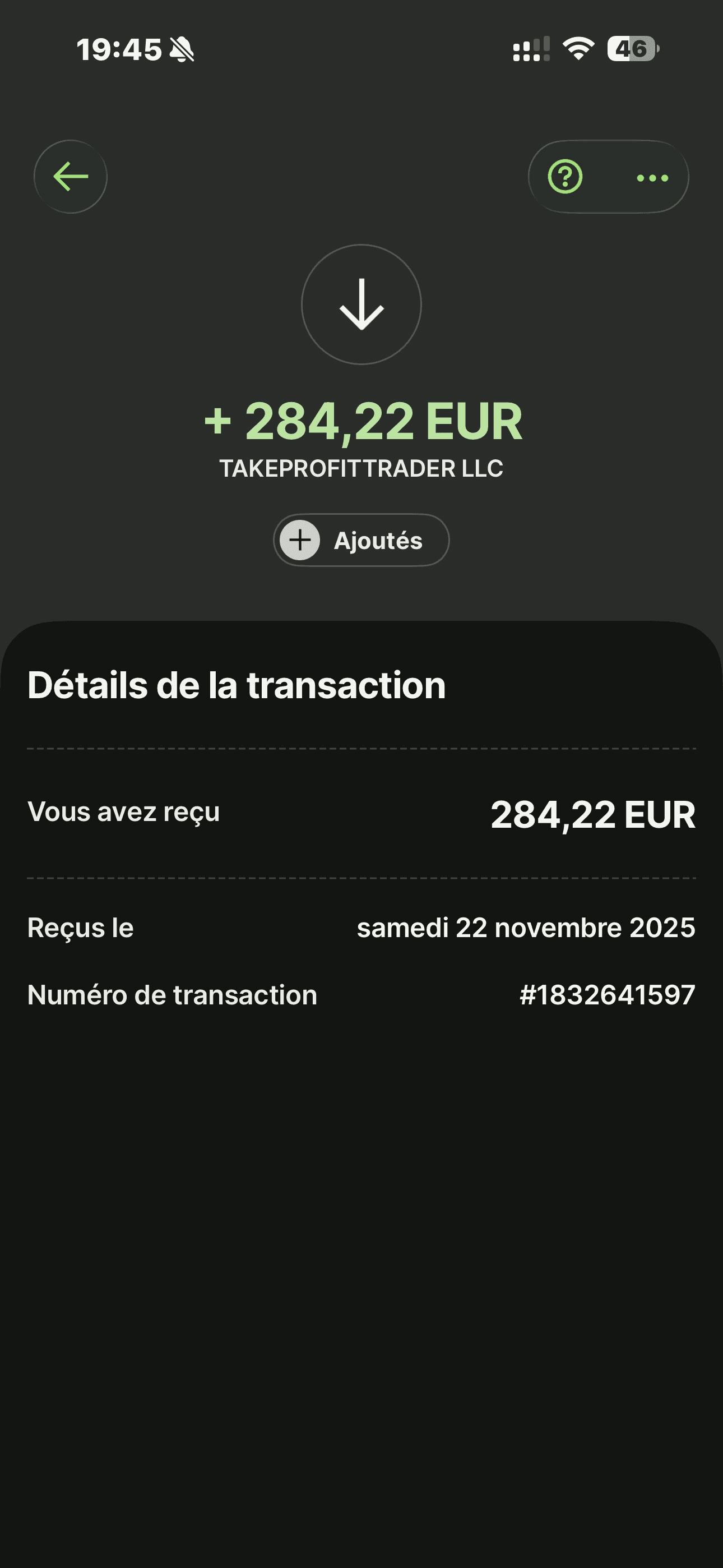The image size is (723, 1568).
Task: Go back with the green arrow
Action: 71,177
